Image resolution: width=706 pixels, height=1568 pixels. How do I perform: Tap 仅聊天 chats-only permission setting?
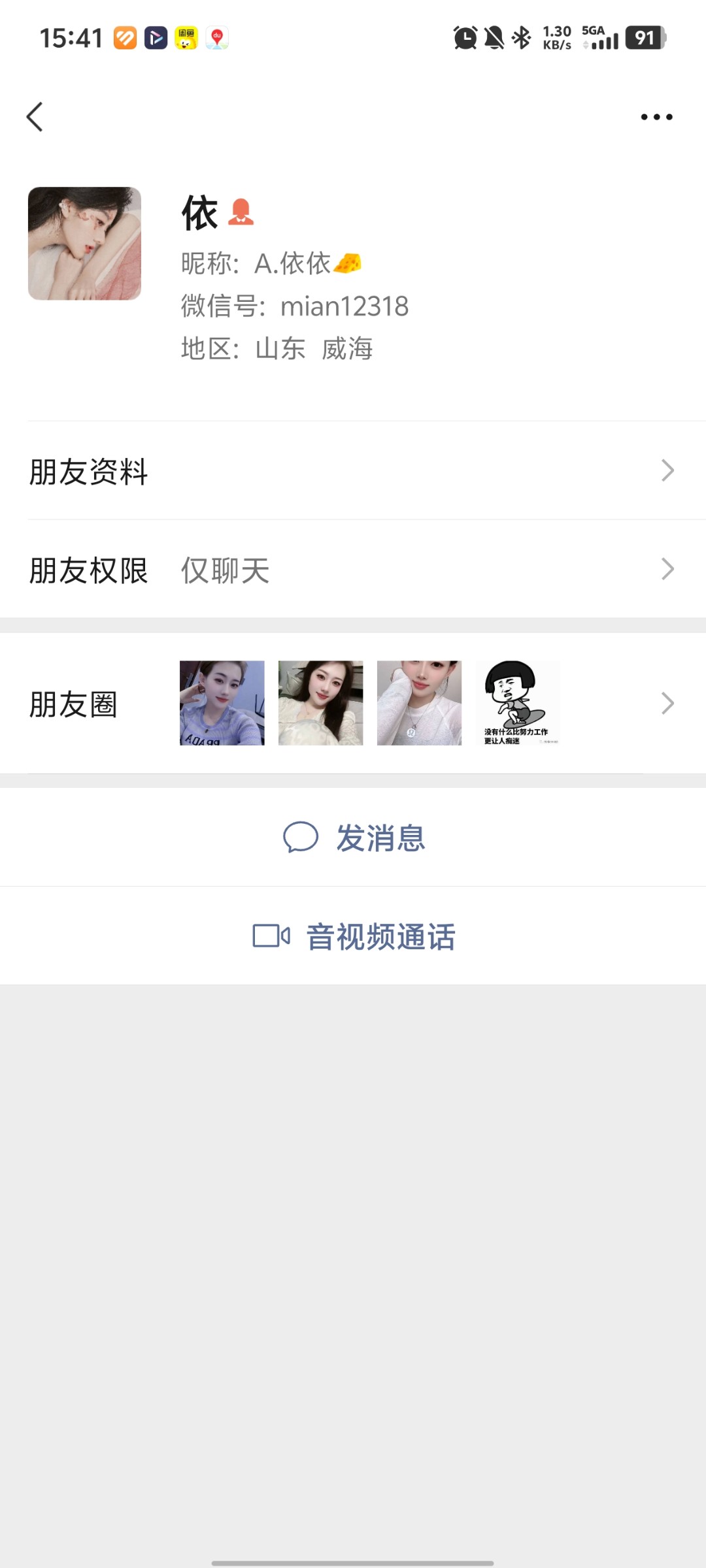[224, 571]
